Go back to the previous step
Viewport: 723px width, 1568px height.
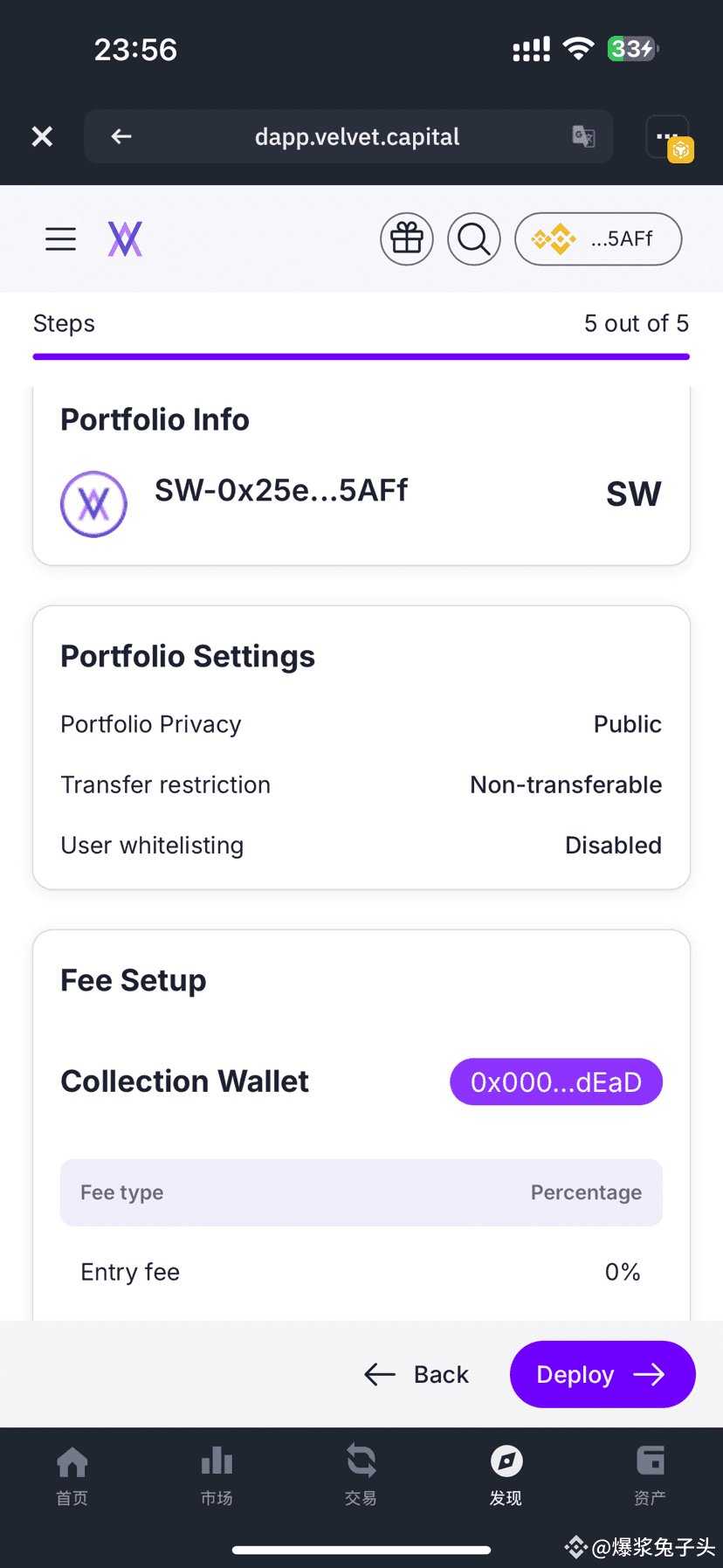coord(417,1375)
